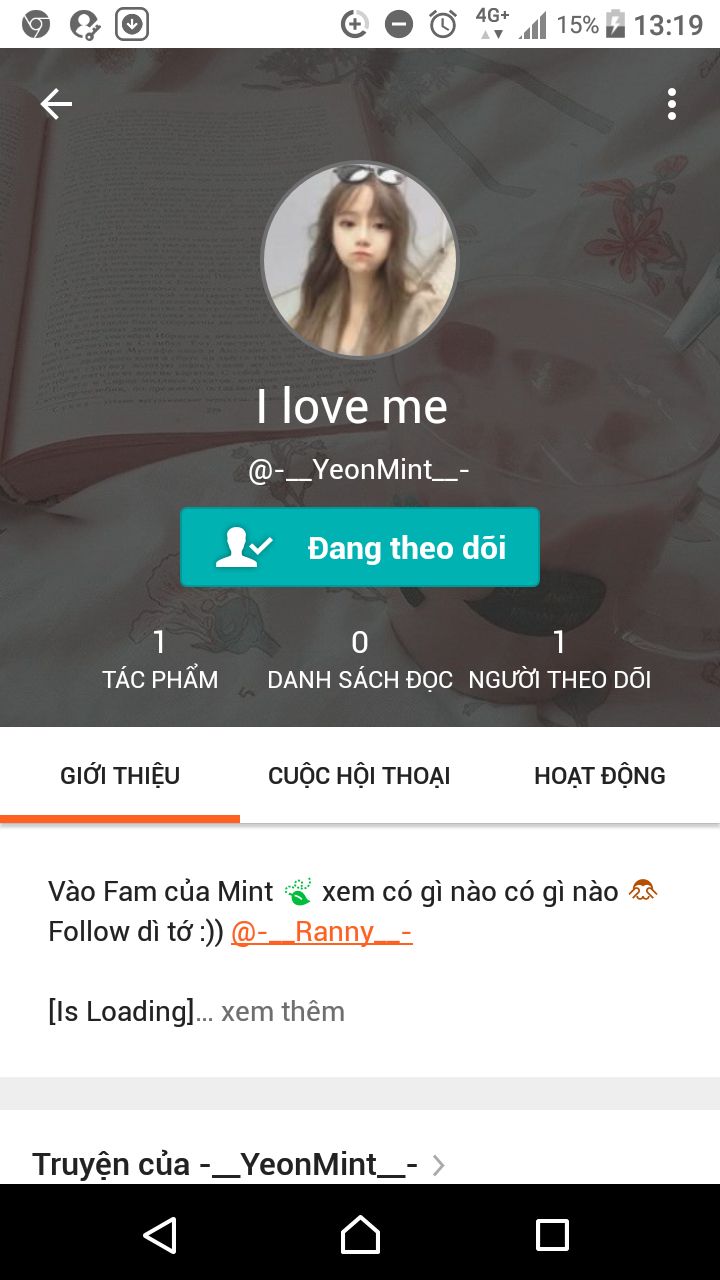Image resolution: width=720 pixels, height=1280 pixels.
Task: Open the system recent apps view
Action: pyautogui.click(x=552, y=1235)
